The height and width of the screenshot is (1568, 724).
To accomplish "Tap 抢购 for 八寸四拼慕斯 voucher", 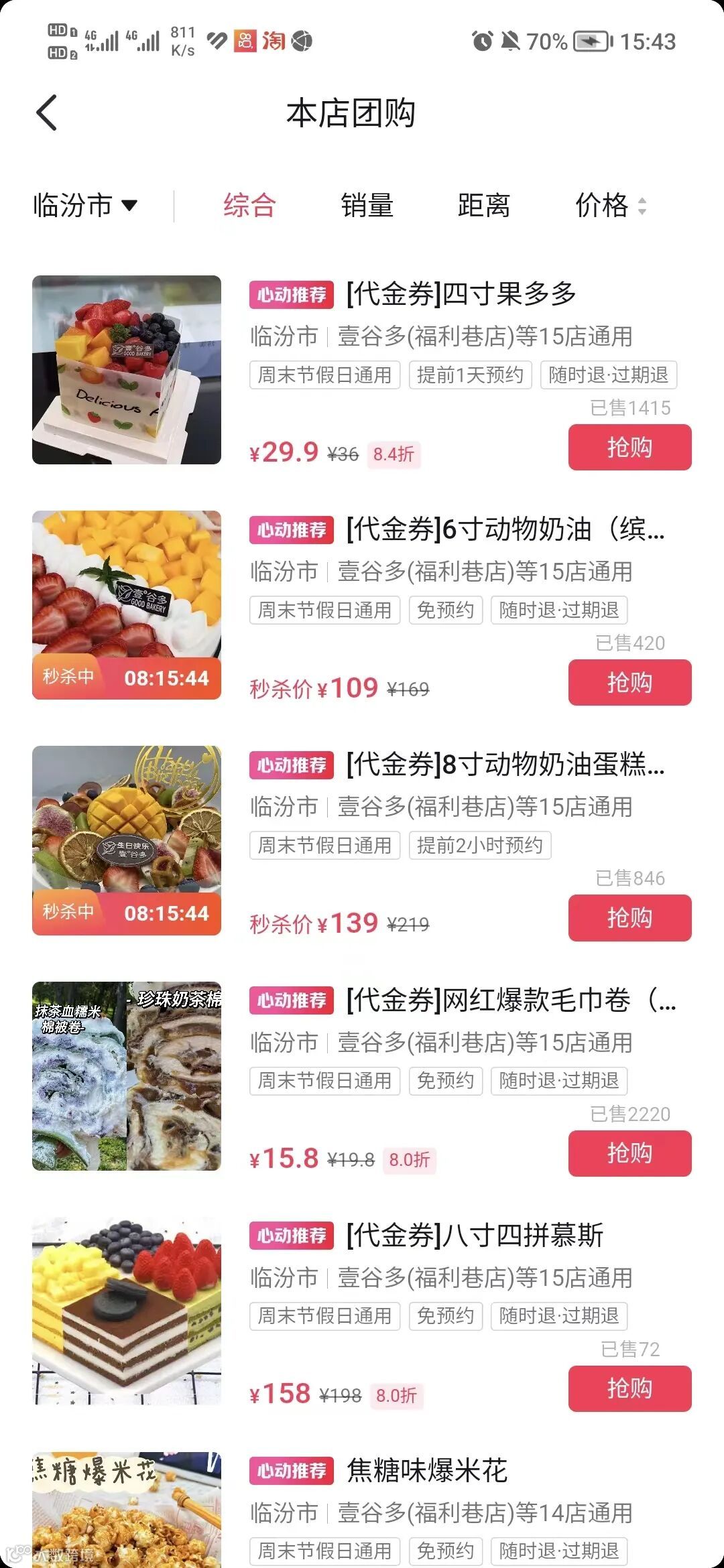I will tap(629, 1388).
